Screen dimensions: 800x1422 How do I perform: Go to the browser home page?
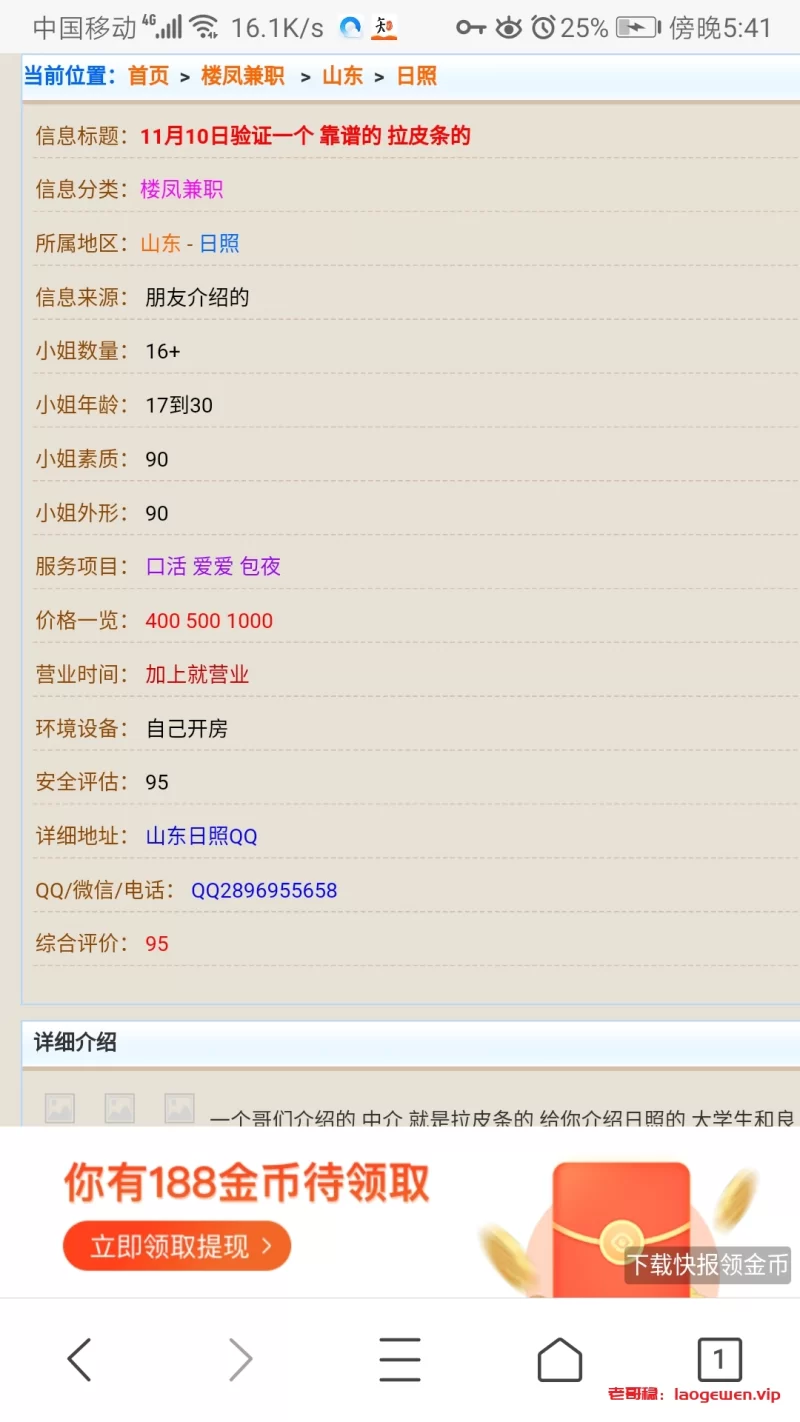point(559,1360)
